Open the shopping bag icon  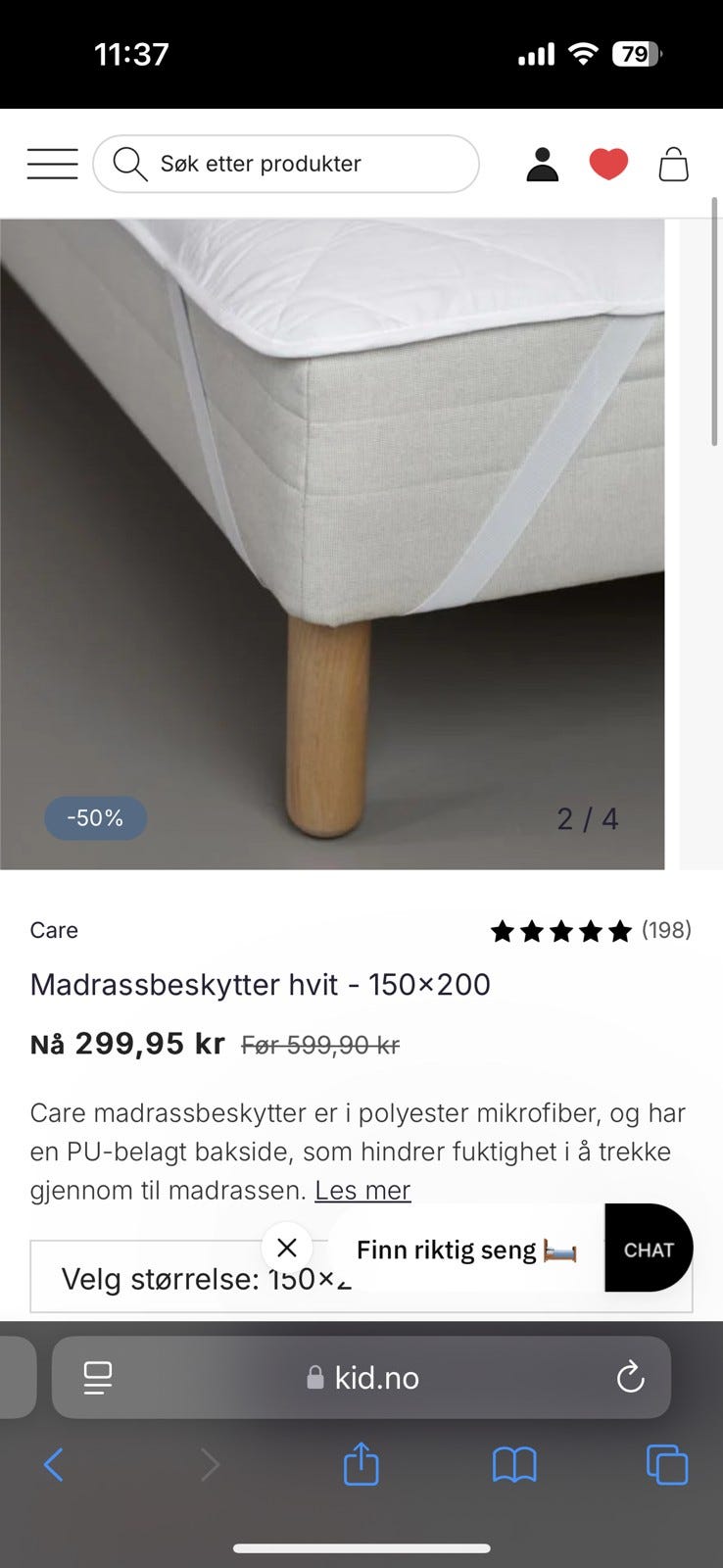point(675,164)
